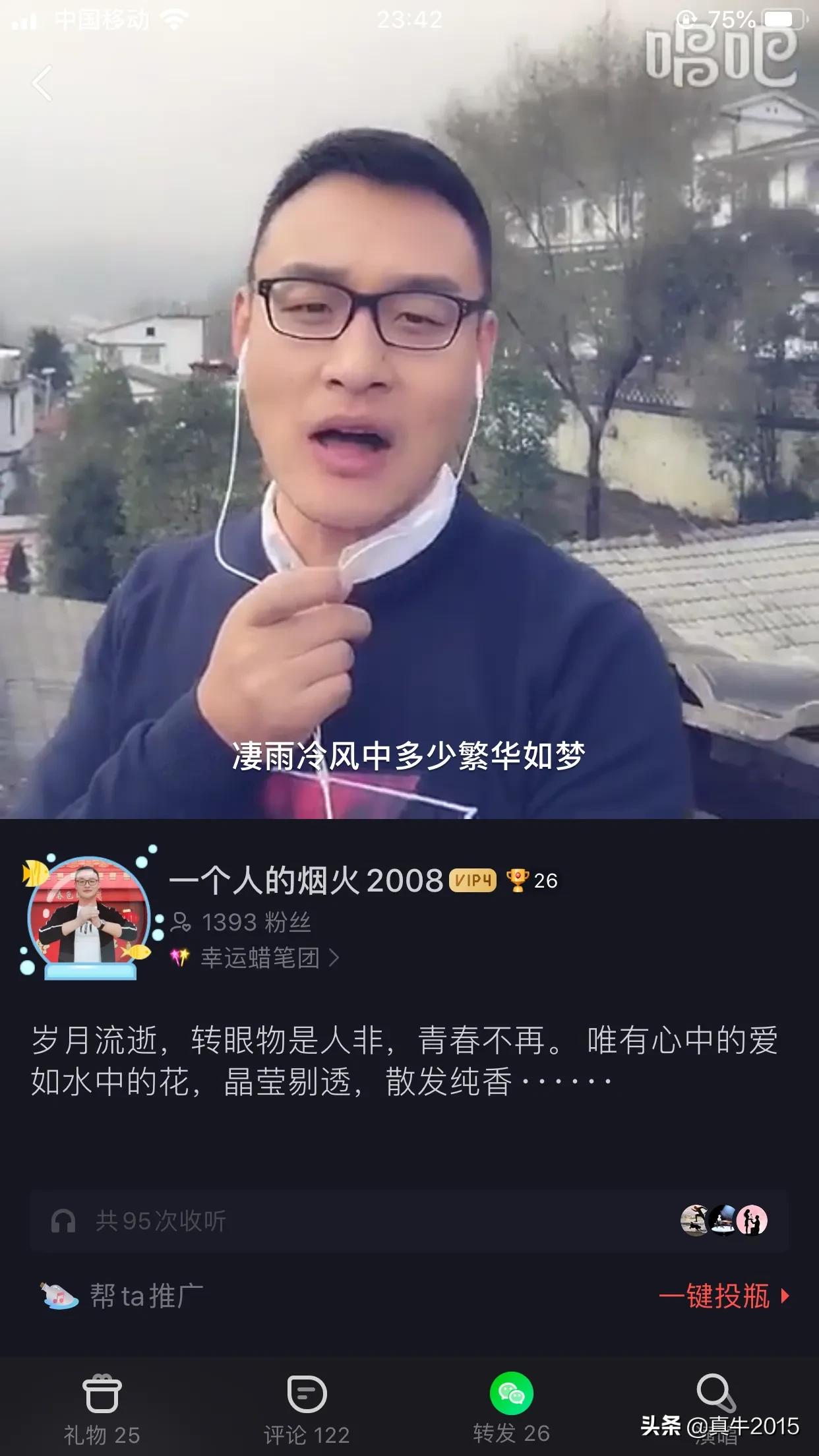View the 共95次收听 listeners list

pyautogui.click(x=409, y=1221)
